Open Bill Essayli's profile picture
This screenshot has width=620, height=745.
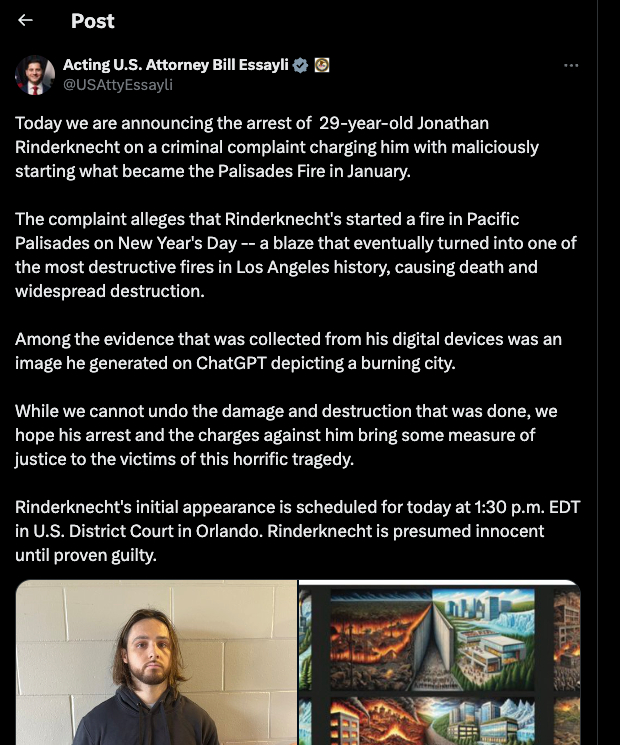(x=35, y=75)
